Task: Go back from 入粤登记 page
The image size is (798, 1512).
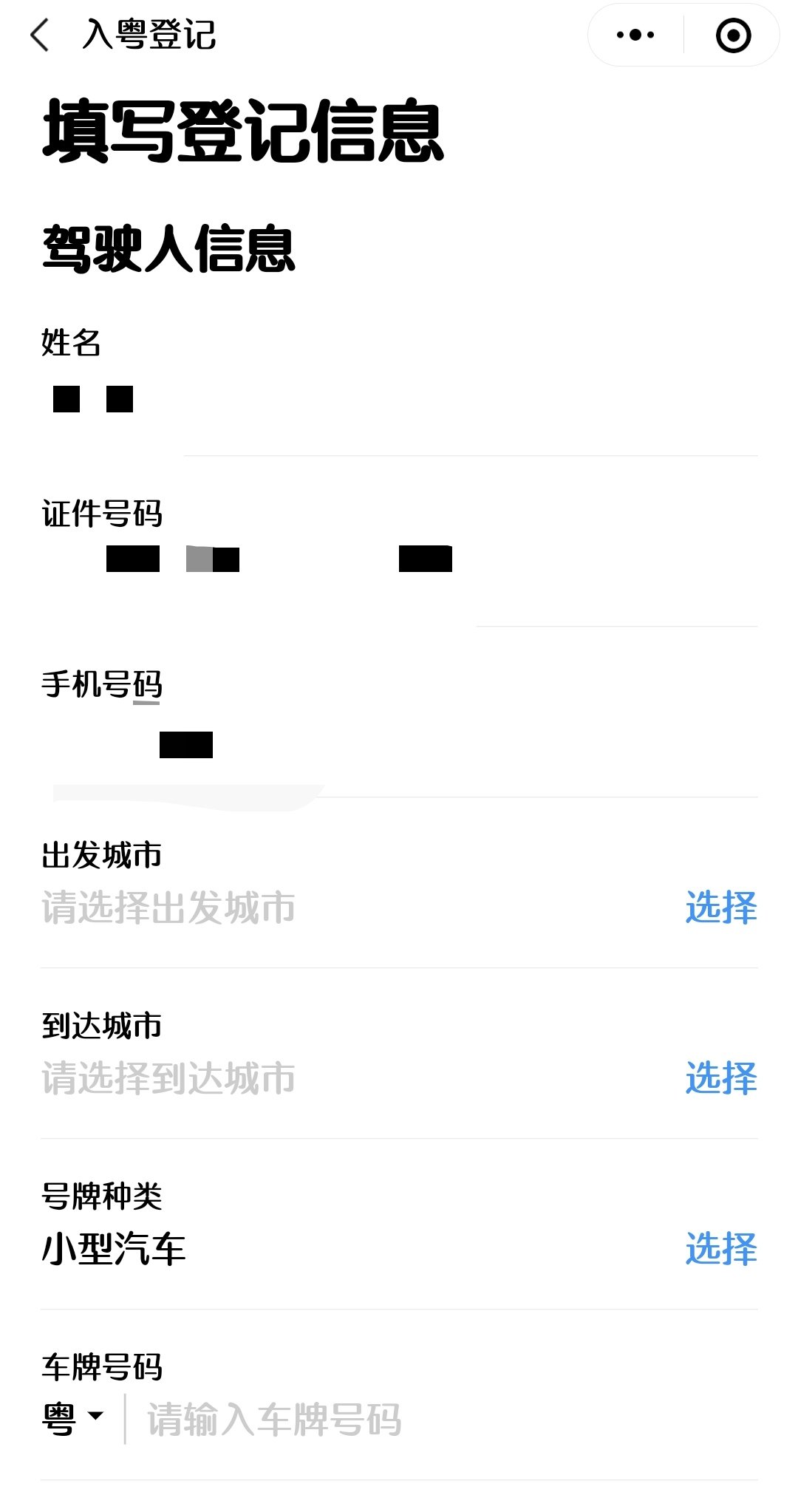Action: click(40, 35)
